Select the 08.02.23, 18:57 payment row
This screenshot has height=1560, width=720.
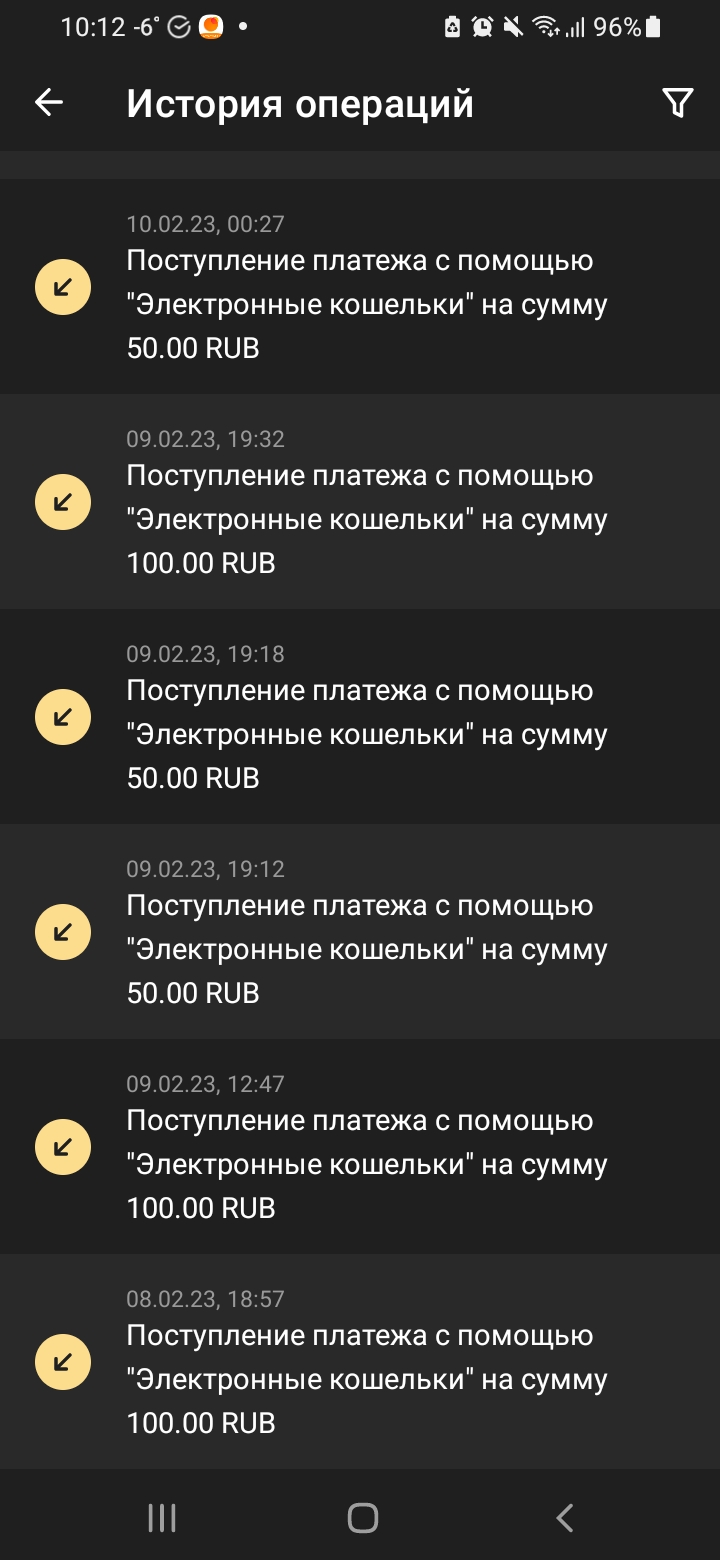[360, 1361]
